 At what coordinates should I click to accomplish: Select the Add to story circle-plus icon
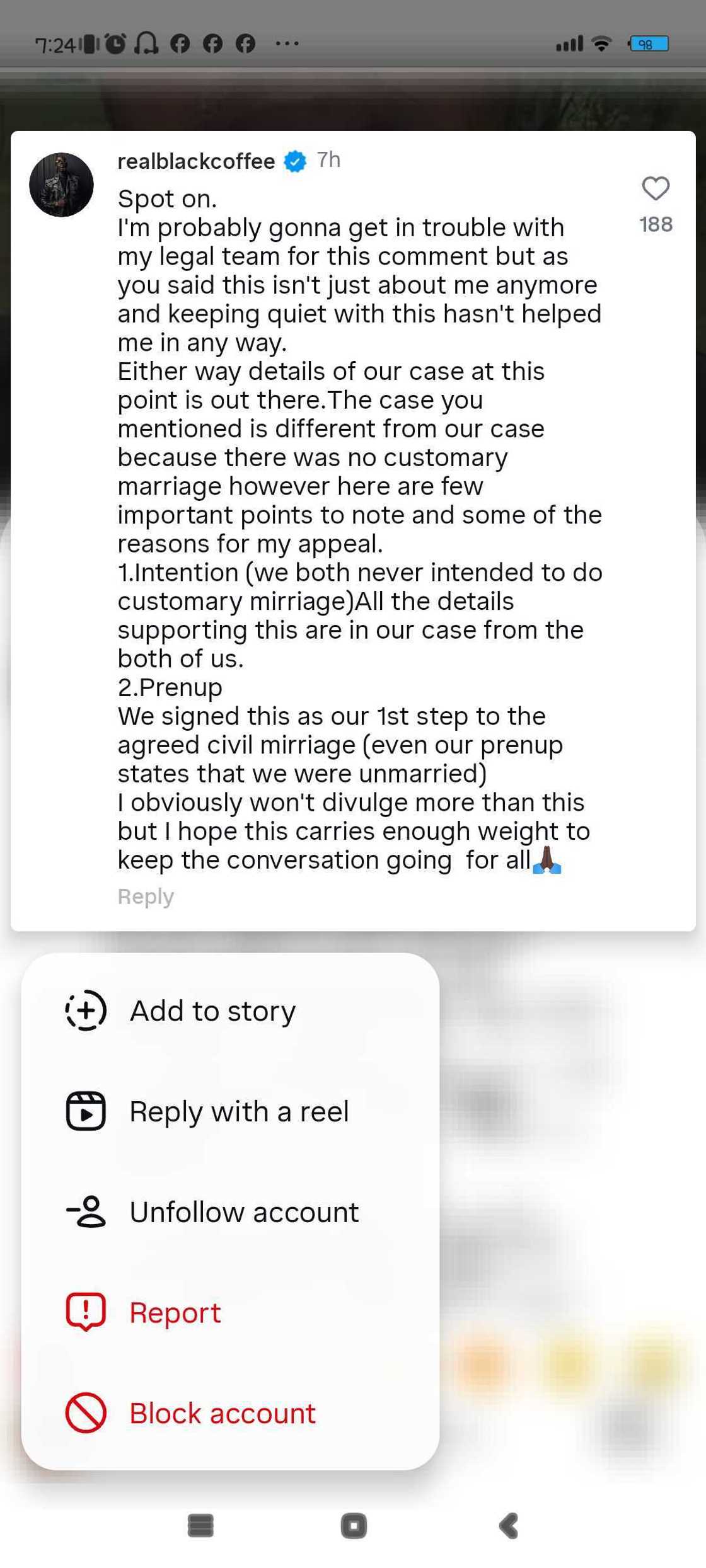[x=86, y=1010]
